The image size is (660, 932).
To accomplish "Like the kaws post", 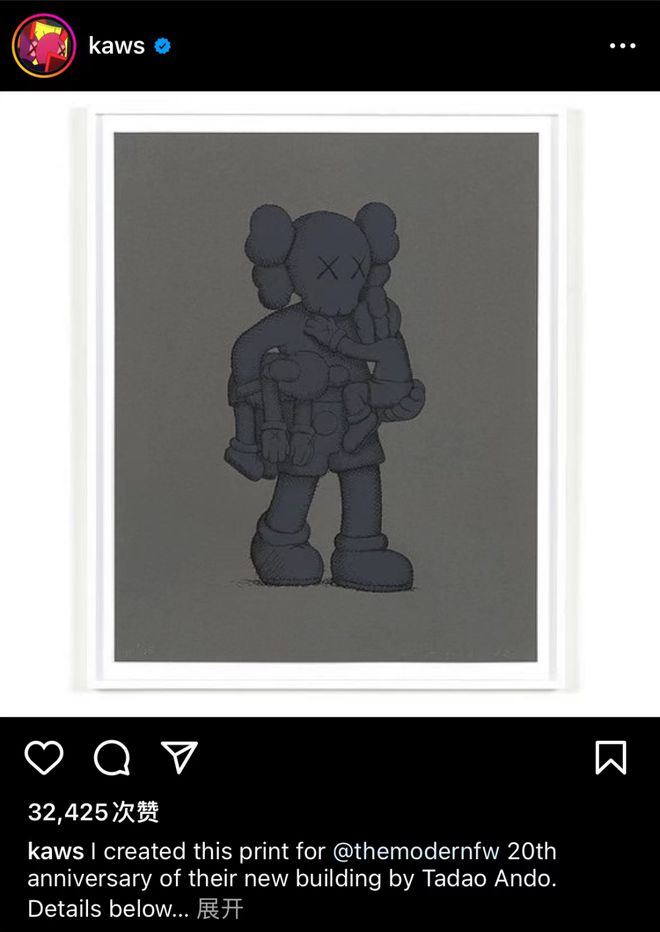I will pos(44,758).
